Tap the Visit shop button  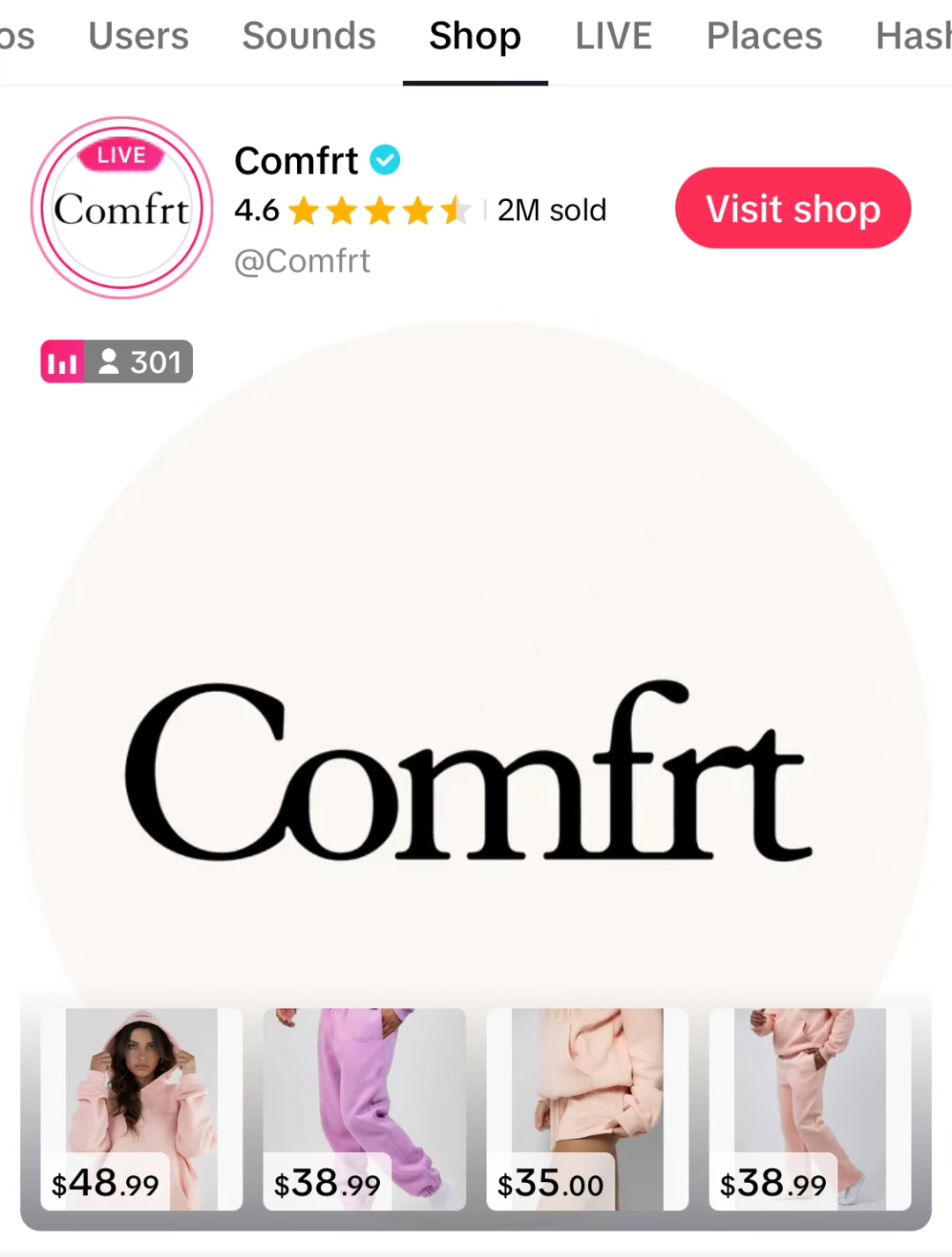click(792, 208)
